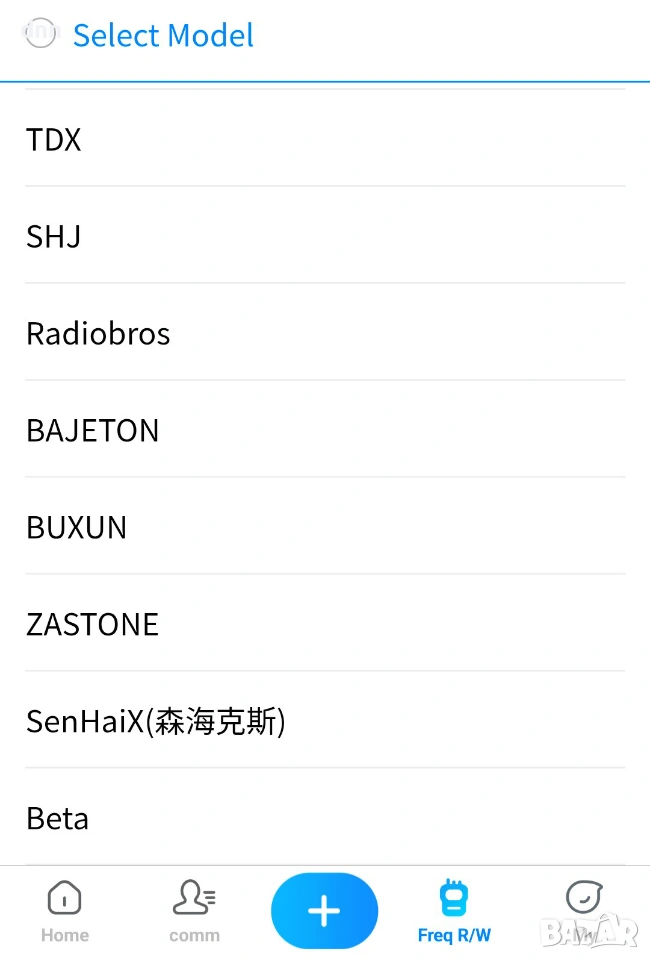Go to the comm tab
The height and width of the screenshot is (960, 650).
[194, 912]
